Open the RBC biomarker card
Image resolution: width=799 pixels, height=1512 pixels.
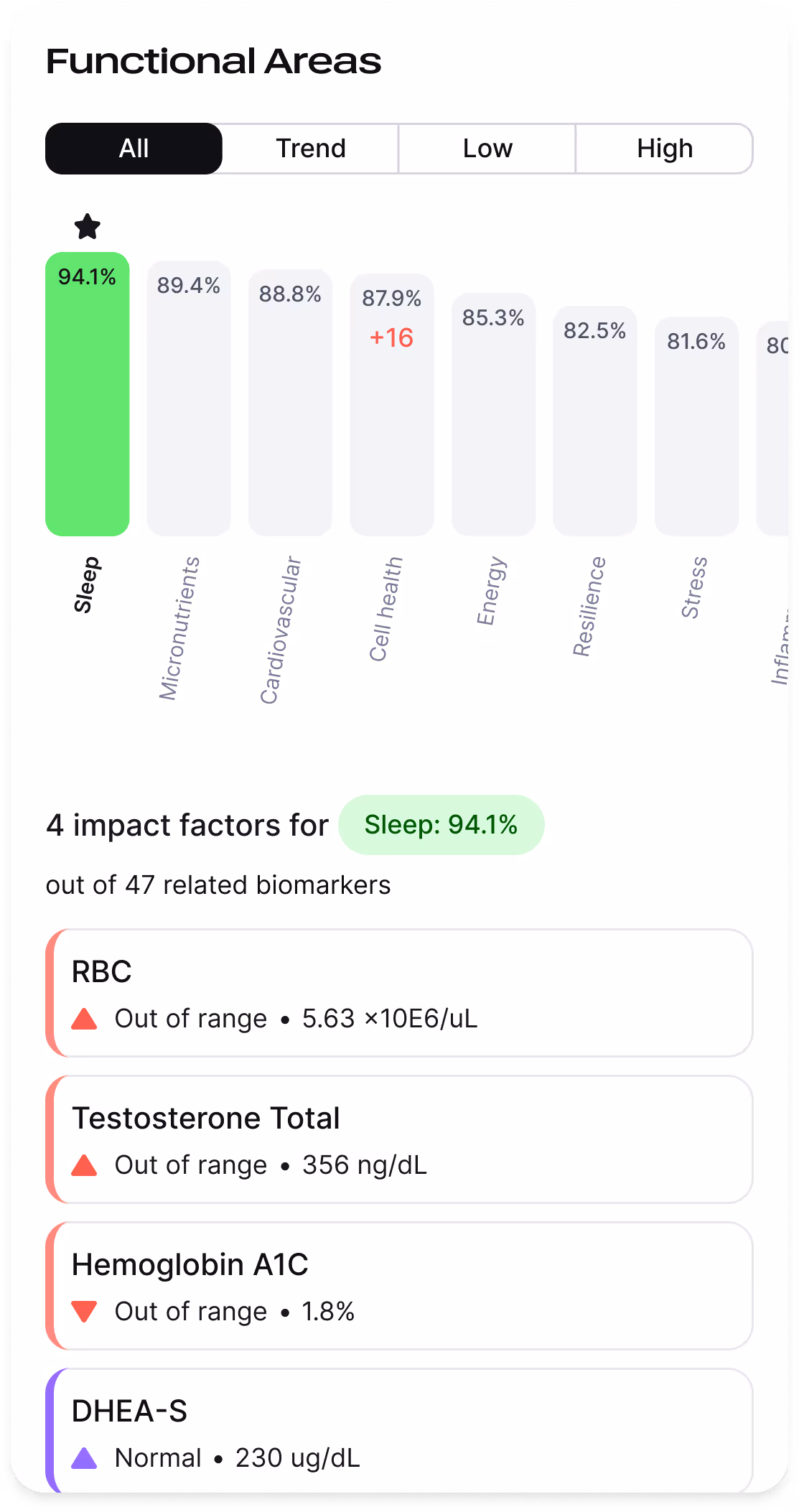click(399, 993)
